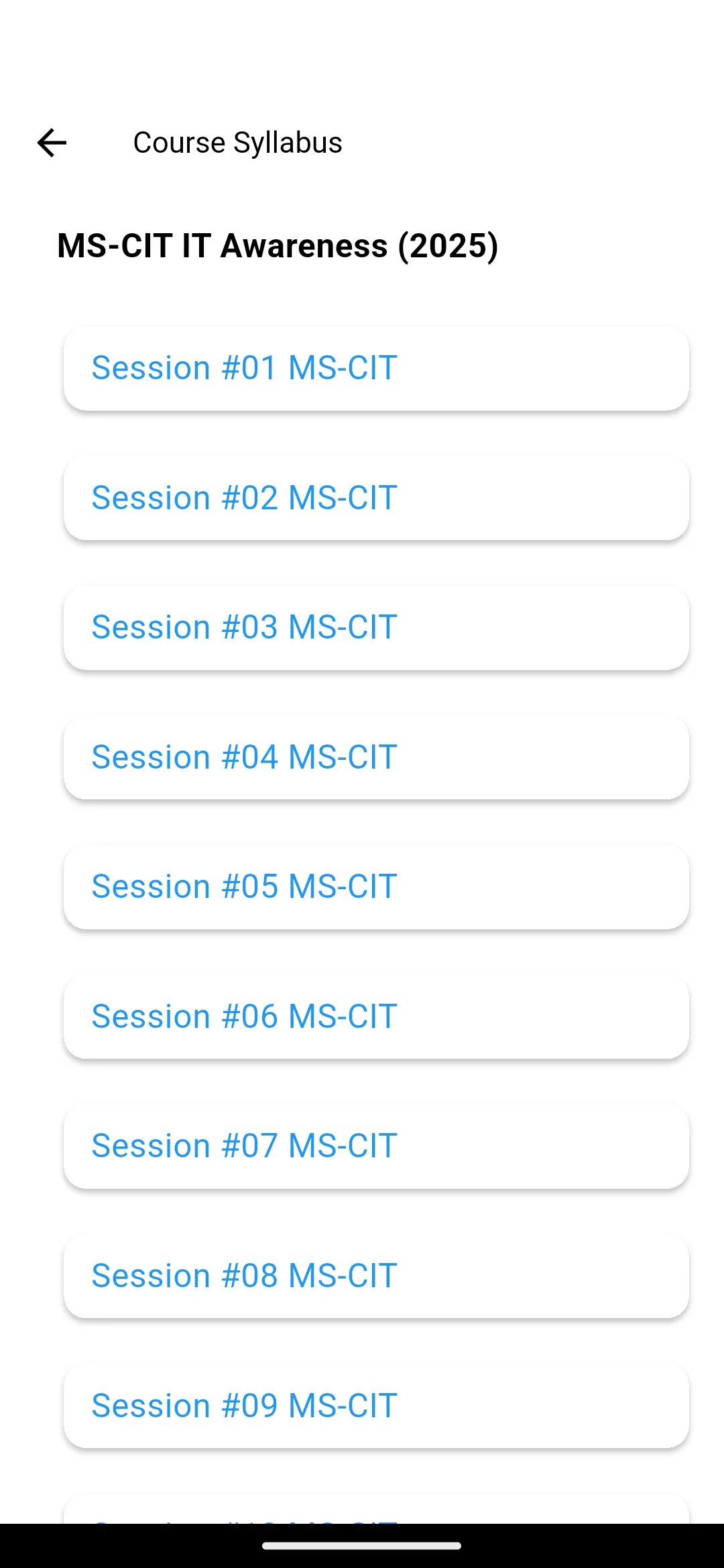Choose Session #06 MS-CIT
Screen dimensions: 724x1568
[375, 1017]
